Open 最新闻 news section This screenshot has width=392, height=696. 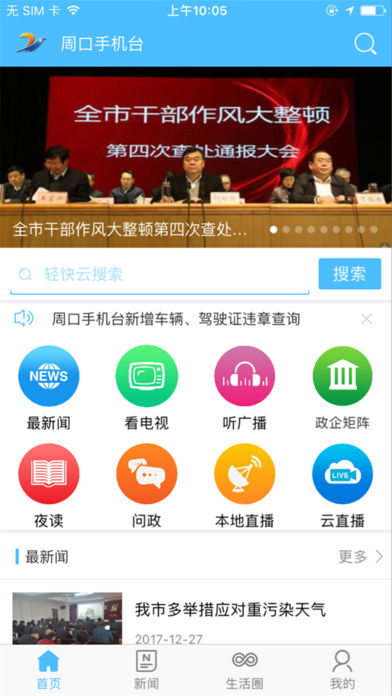tap(48, 388)
